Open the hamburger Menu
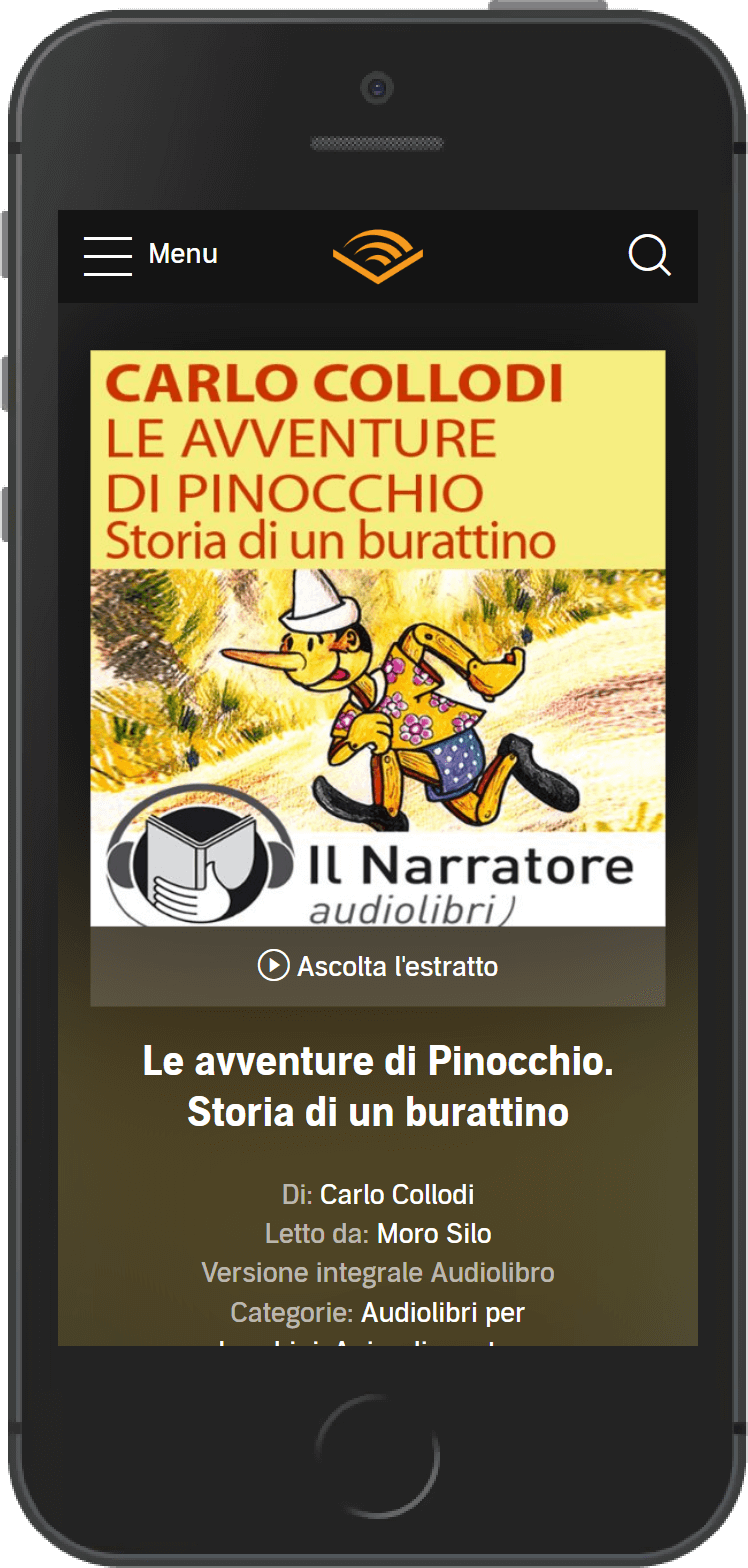The width and height of the screenshot is (748, 1568). [150, 255]
